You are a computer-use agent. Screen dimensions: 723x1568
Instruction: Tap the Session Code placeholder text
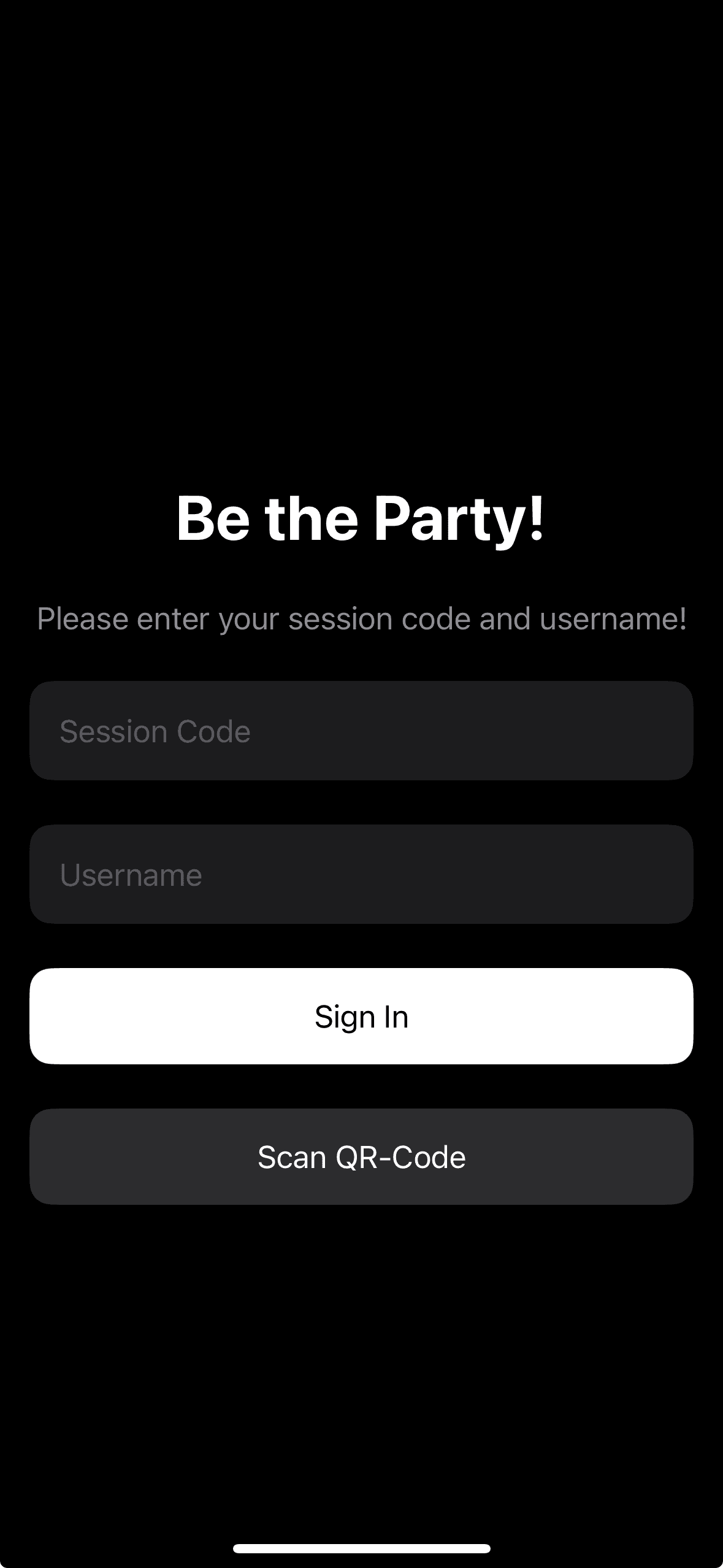pos(155,731)
